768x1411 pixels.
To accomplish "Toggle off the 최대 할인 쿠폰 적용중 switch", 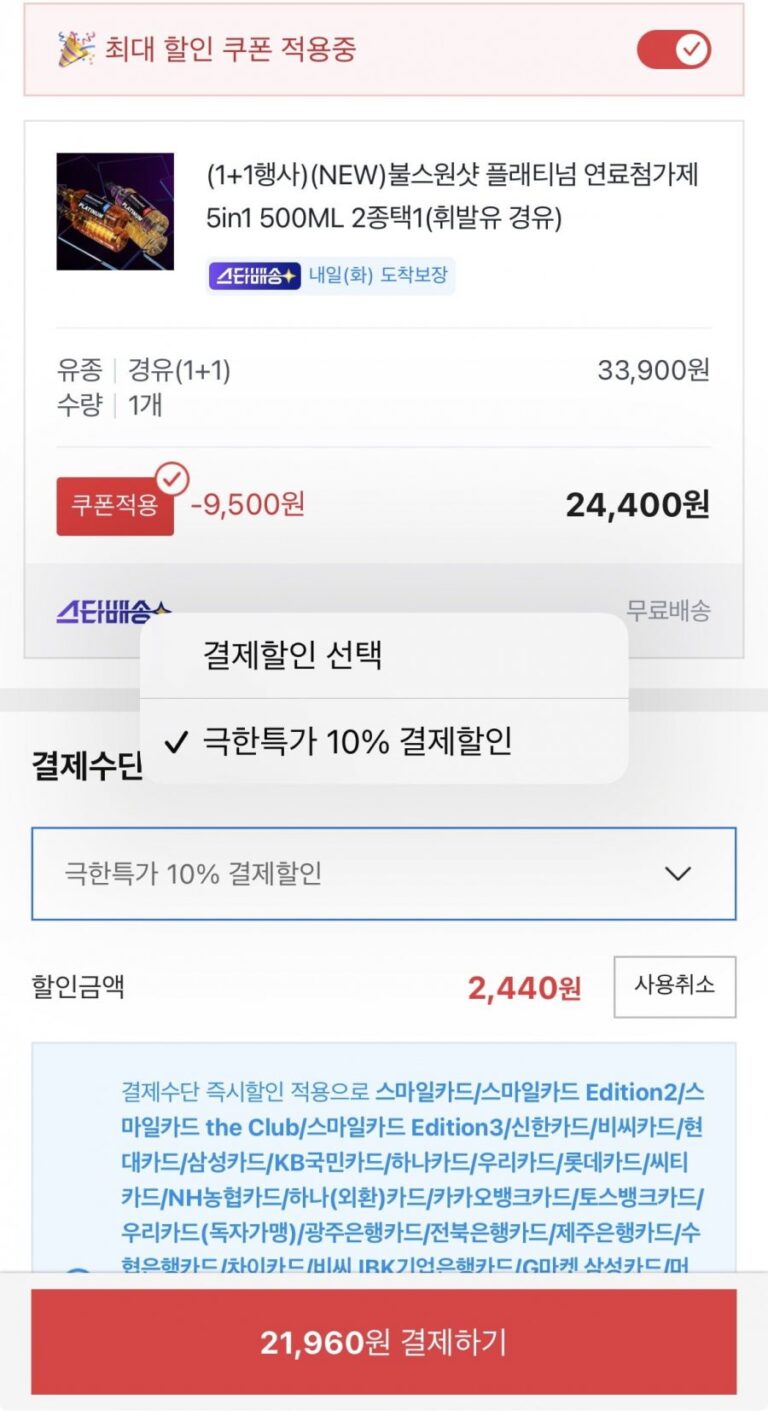I will [x=673, y=49].
